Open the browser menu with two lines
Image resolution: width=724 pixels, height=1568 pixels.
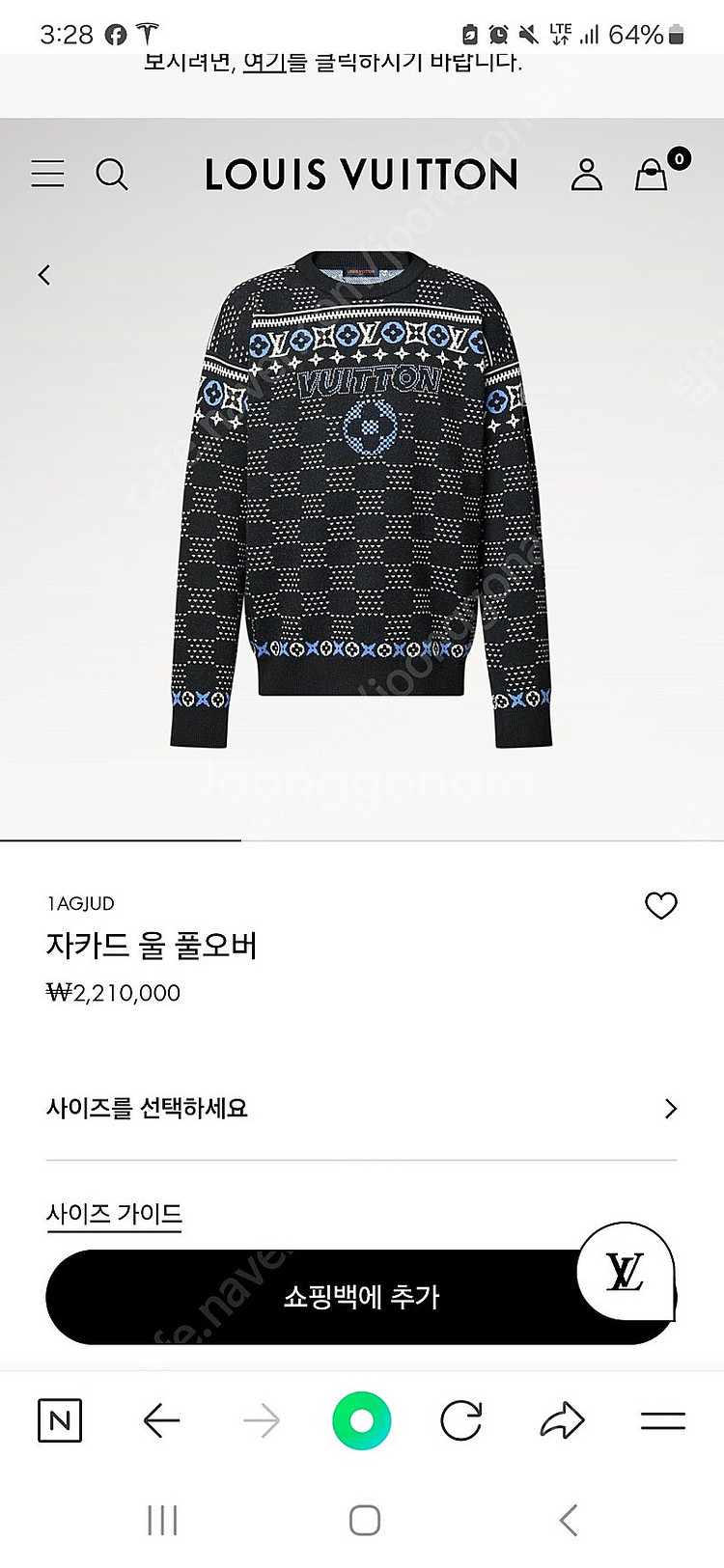[663, 1420]
